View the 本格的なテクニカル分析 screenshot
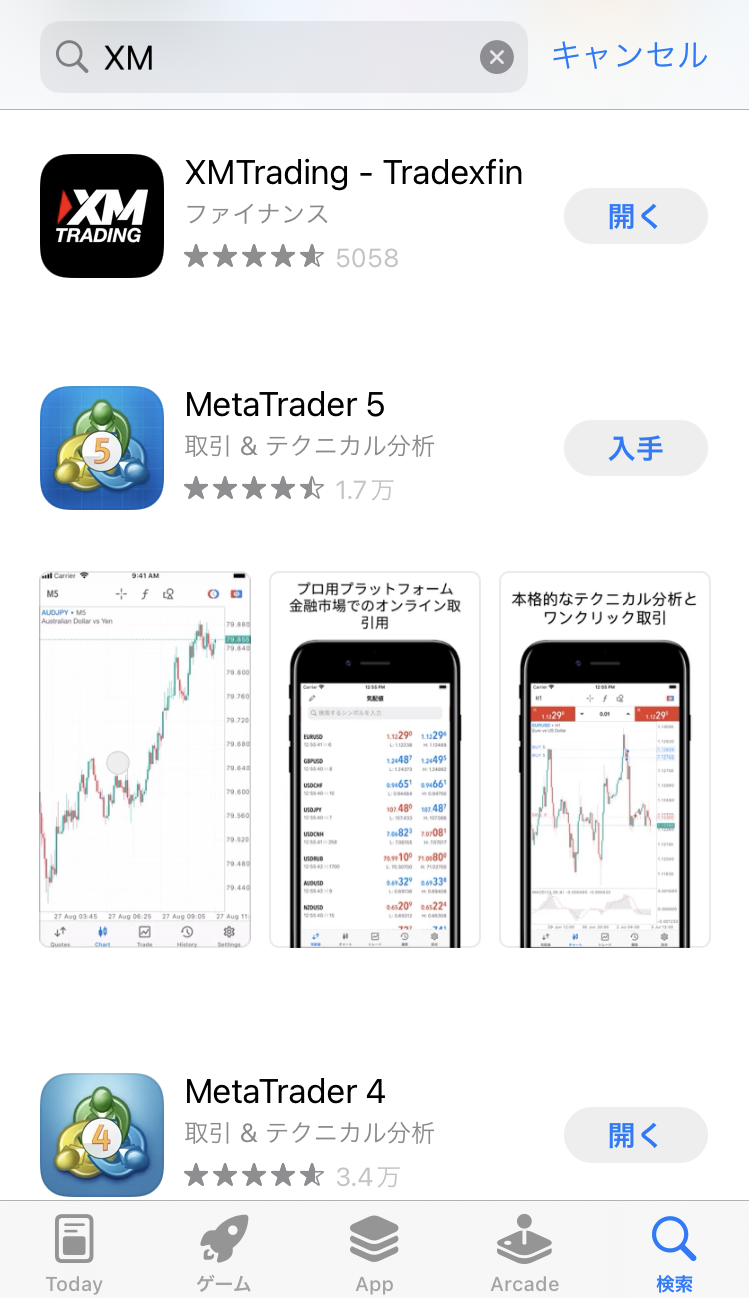This screenshot has height=1298, width=749. (x=604, y=759)
